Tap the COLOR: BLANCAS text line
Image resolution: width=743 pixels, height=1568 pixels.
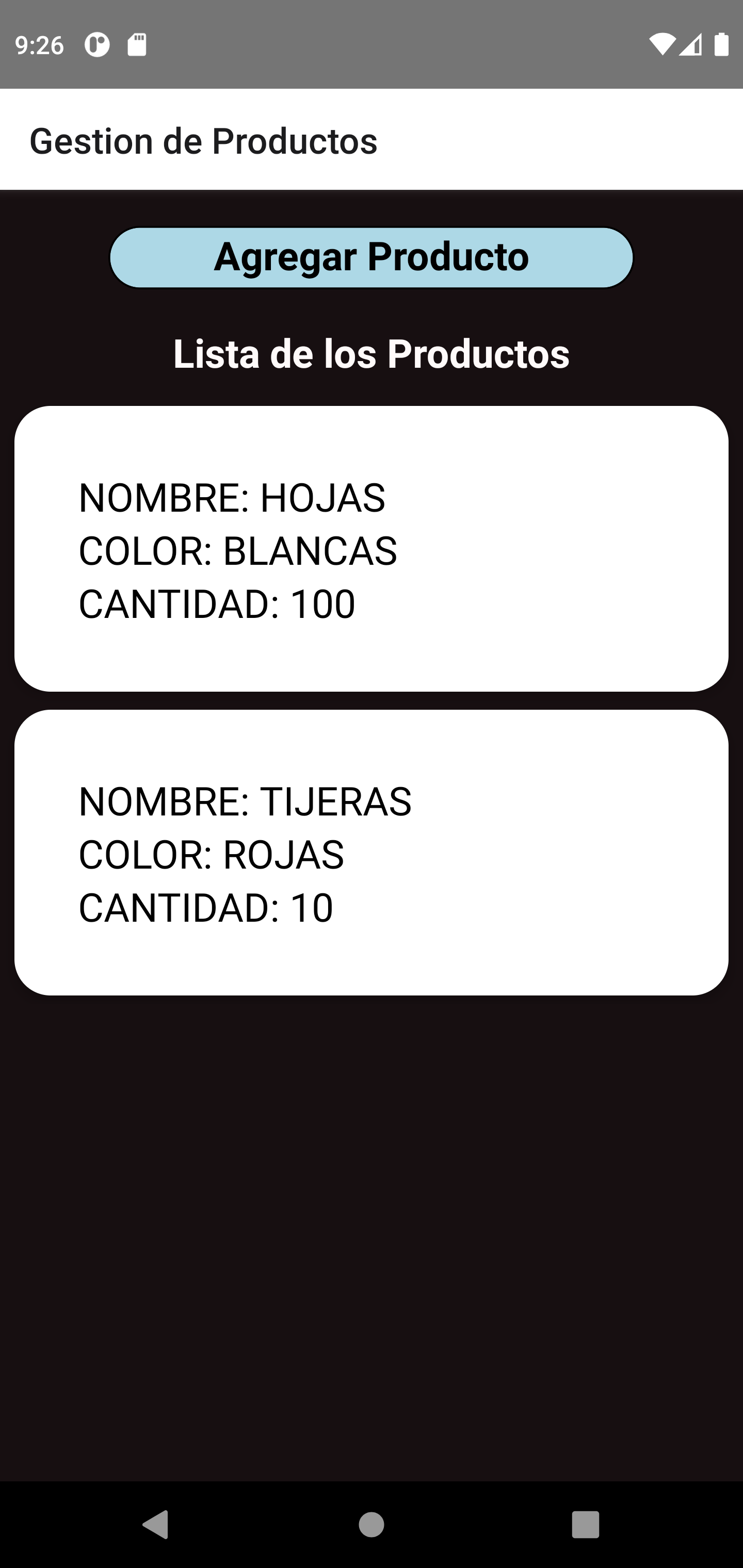coord(236,551)
